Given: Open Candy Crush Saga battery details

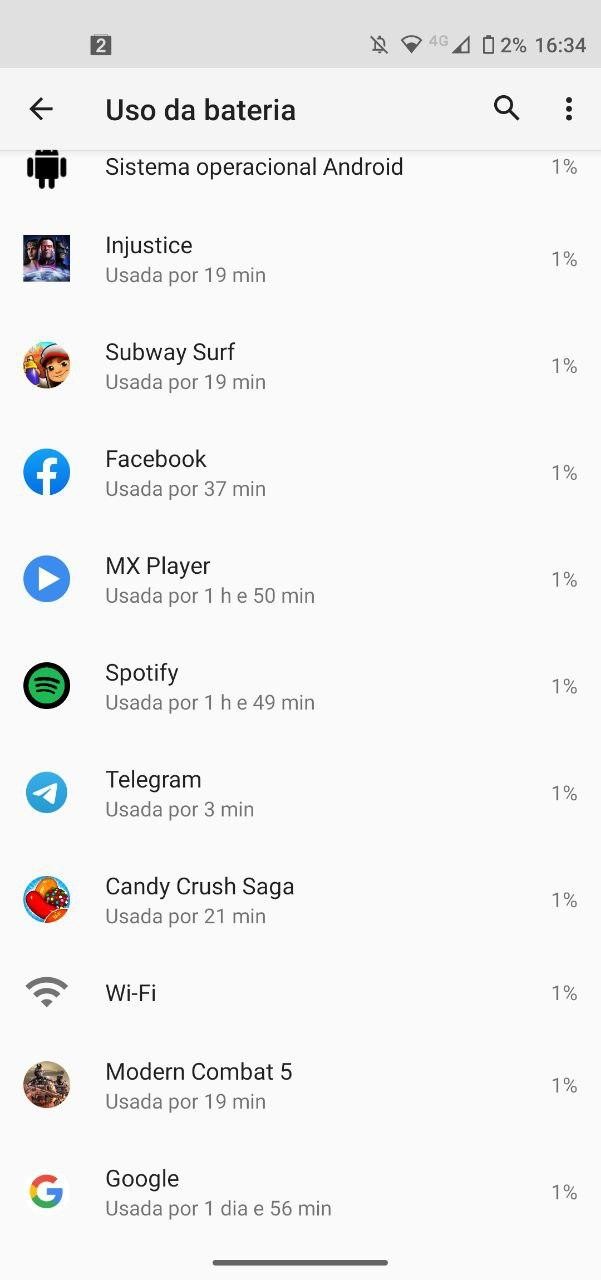Looking at the screenshot, I should point(300,900).
